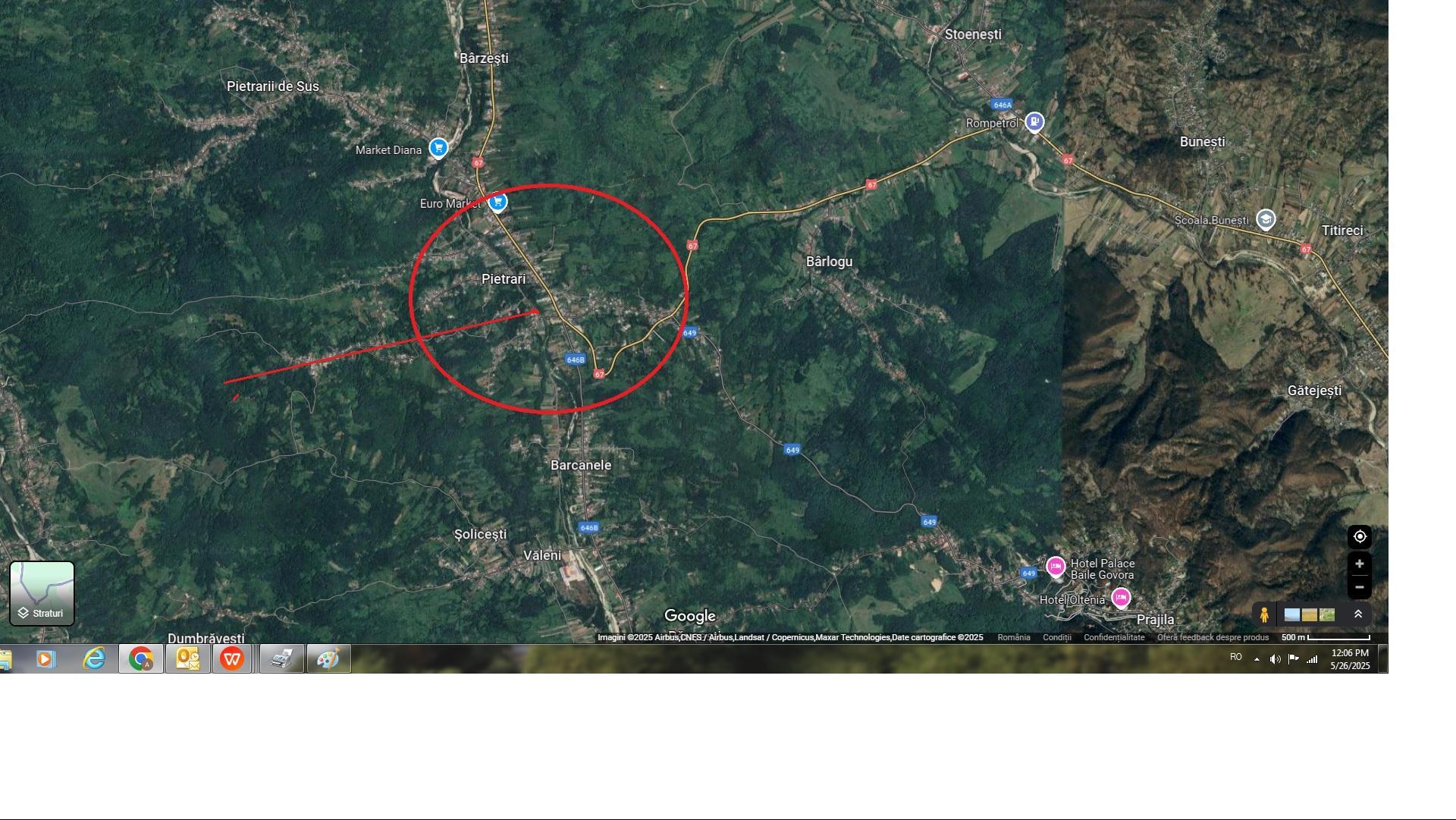Open the Hotel Oltenia pin
The image size is (1456, 820).
(1121, 598)
